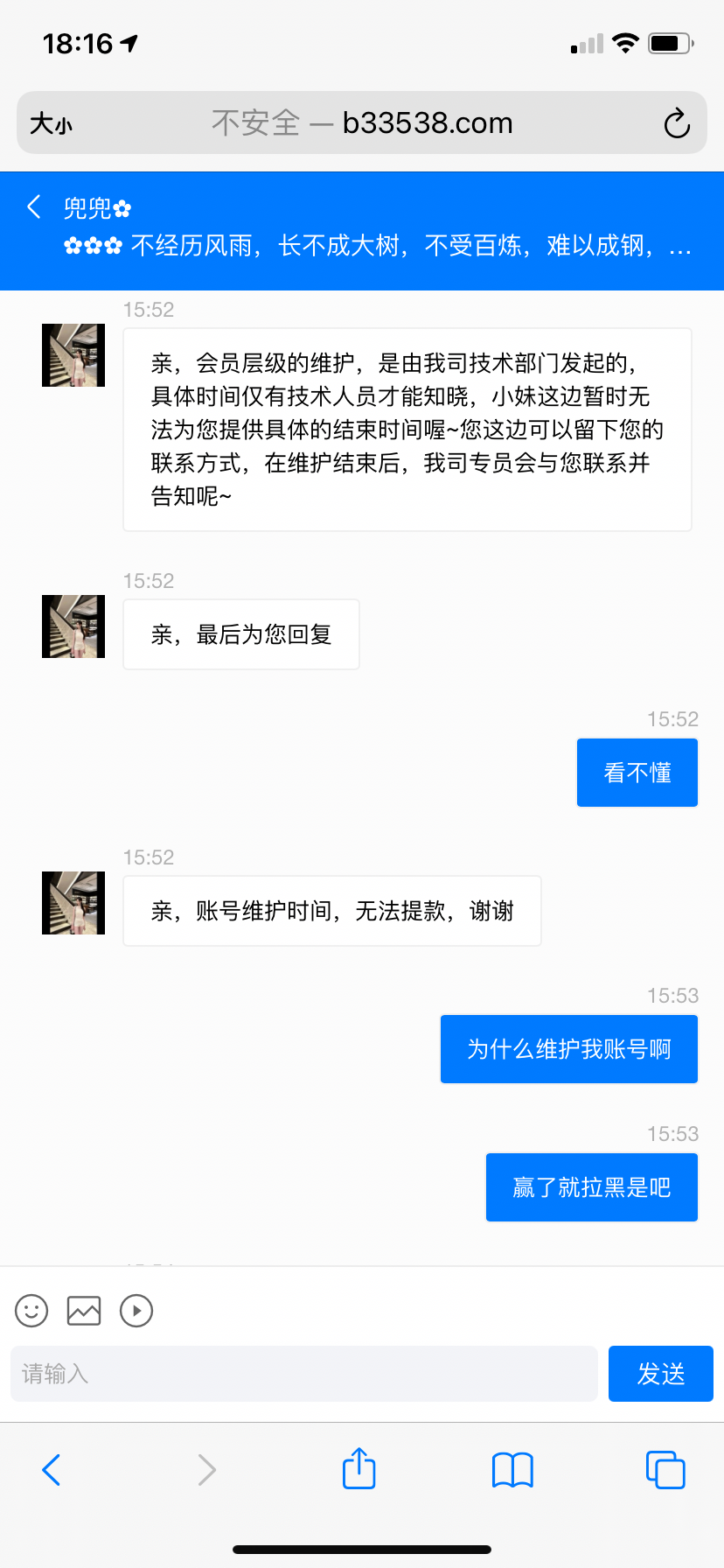Open the 大小 text size menu
Screen dimensions: 724x1568
51,123
